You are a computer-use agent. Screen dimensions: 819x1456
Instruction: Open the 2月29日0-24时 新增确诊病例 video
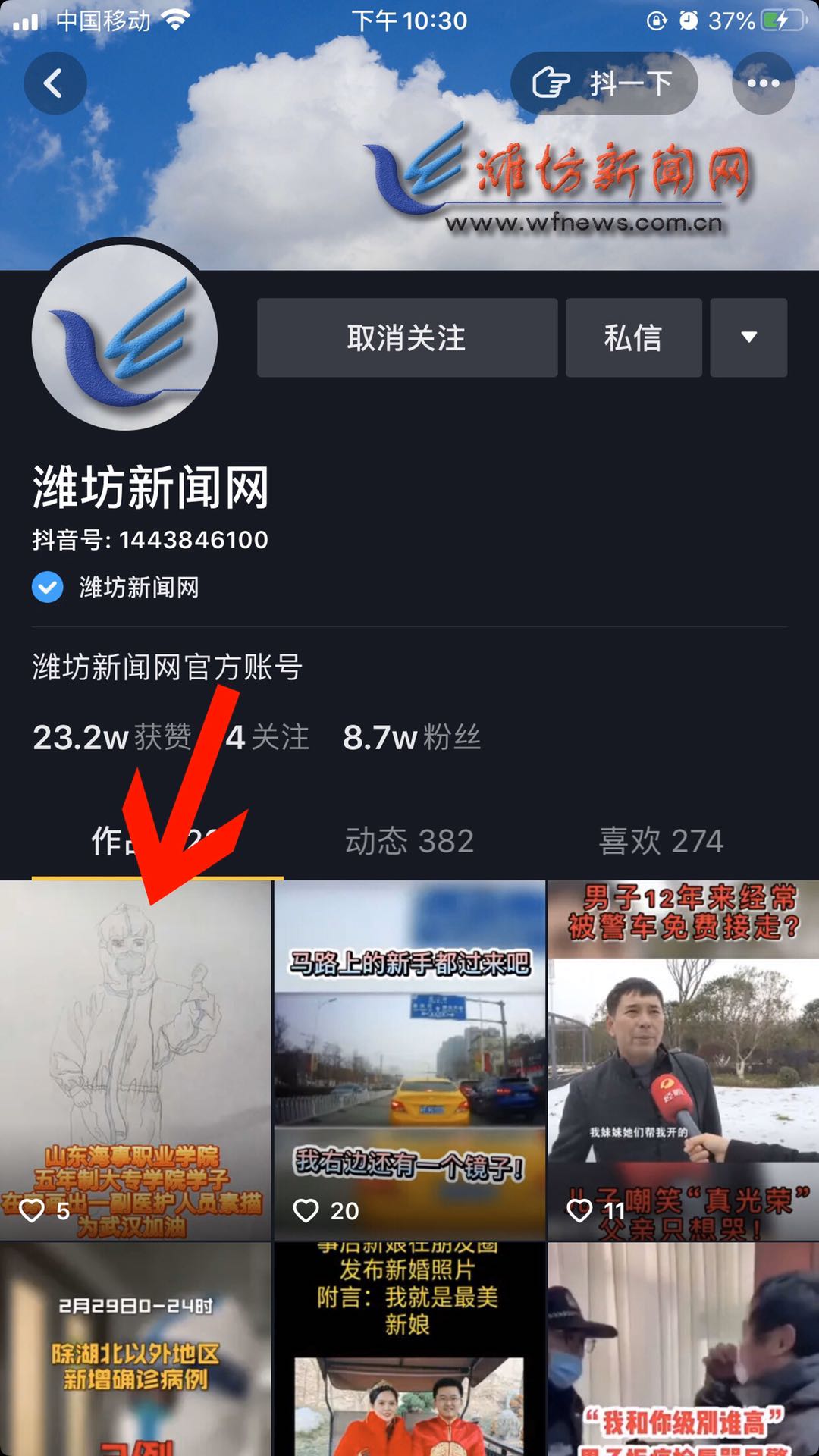click(135, 1350)
